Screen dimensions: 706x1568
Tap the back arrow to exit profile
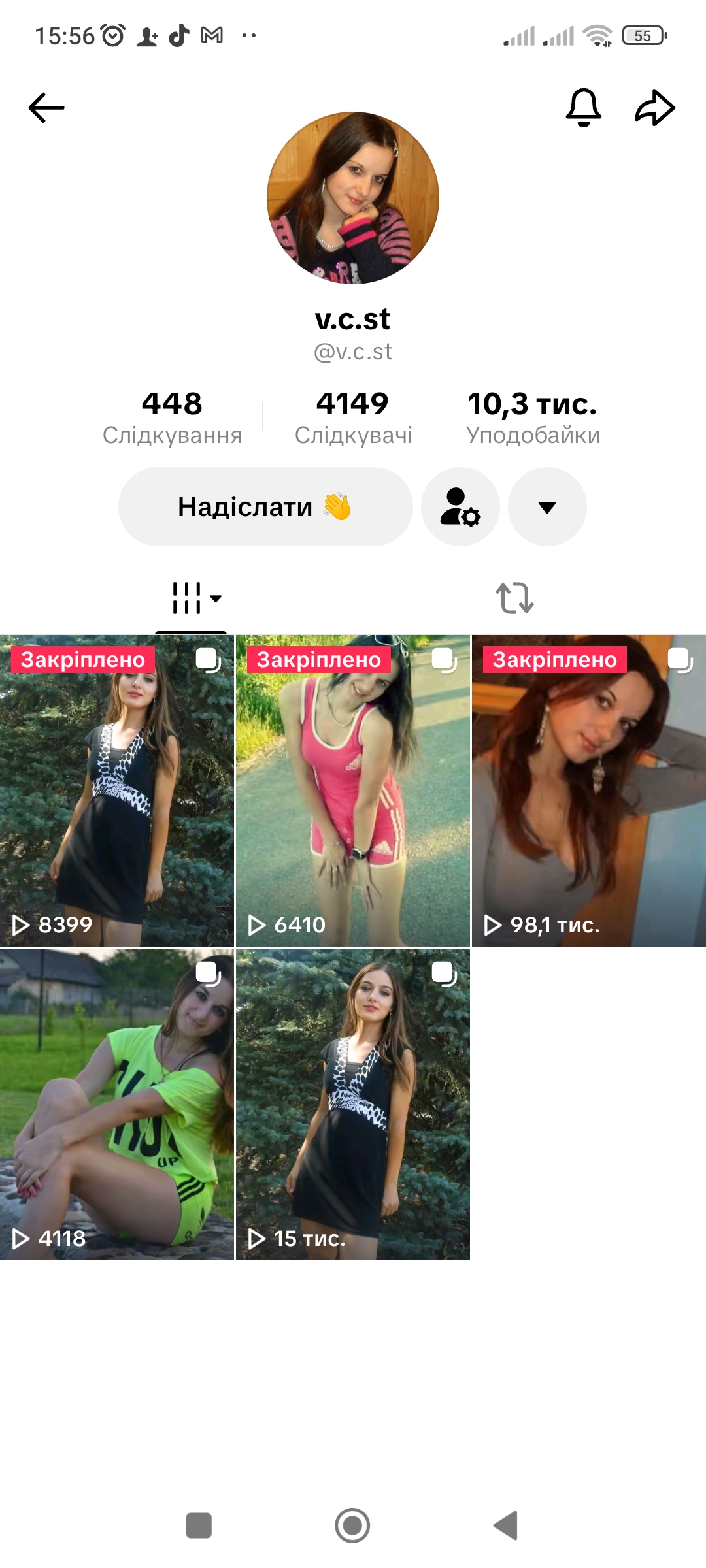pyautogui.click(x=44, y=108)
